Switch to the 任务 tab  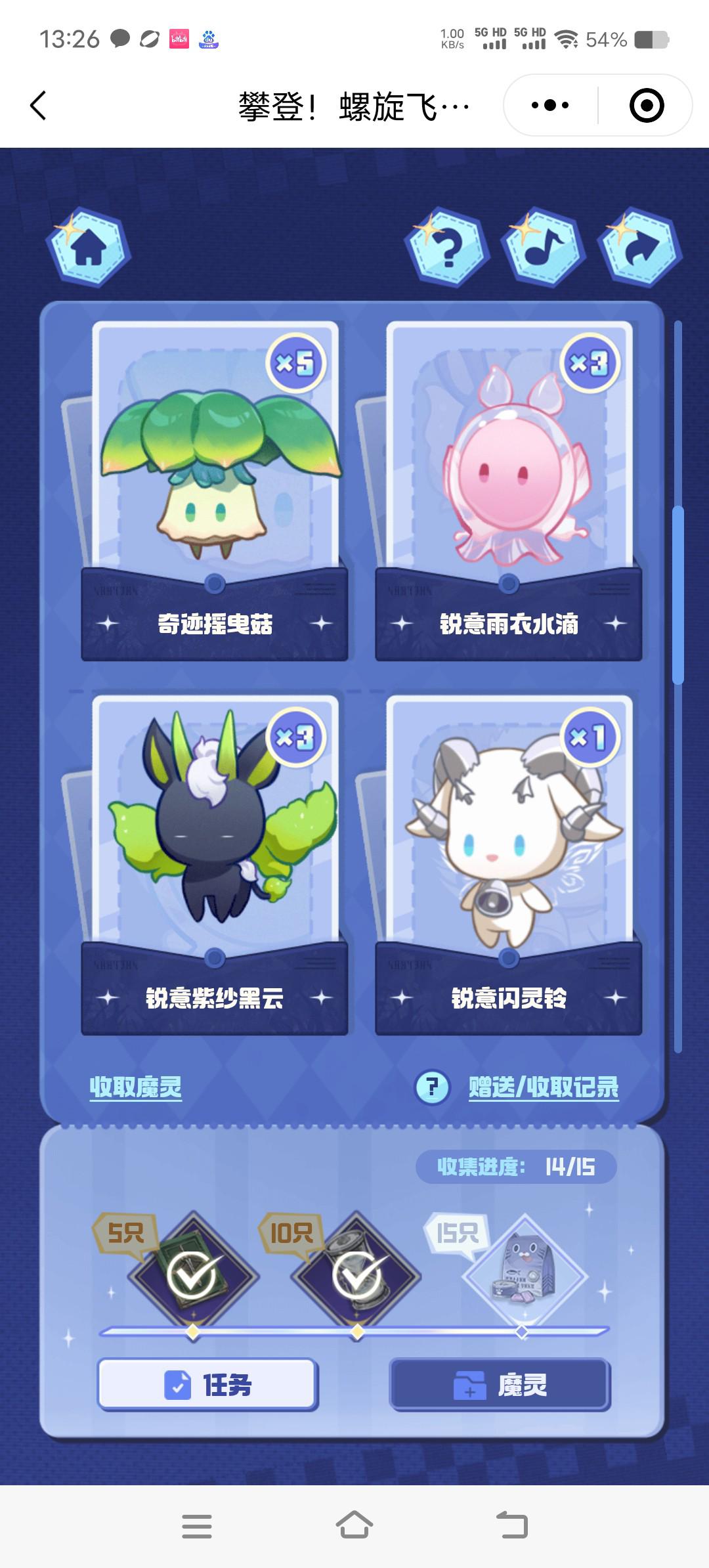click(x=208, y=1385)
